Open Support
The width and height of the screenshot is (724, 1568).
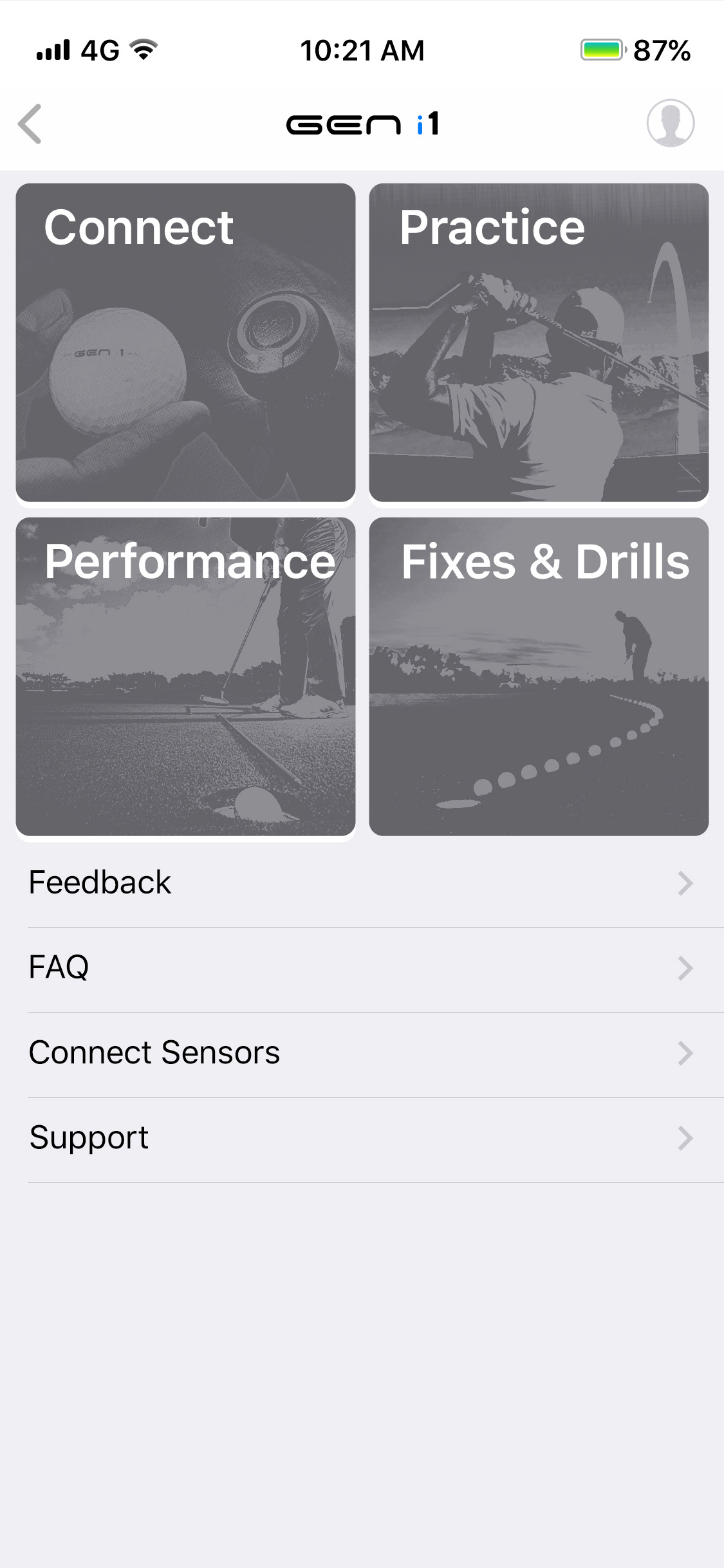click(362, 1138)
